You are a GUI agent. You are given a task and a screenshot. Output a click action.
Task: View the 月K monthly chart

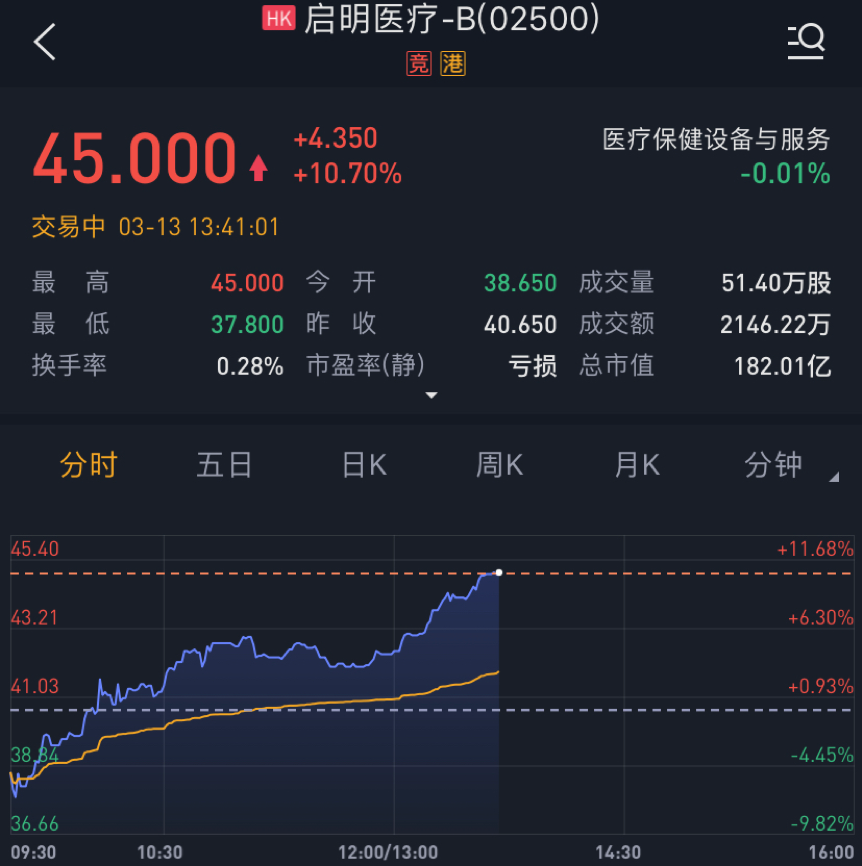click(x=637, y=465)
